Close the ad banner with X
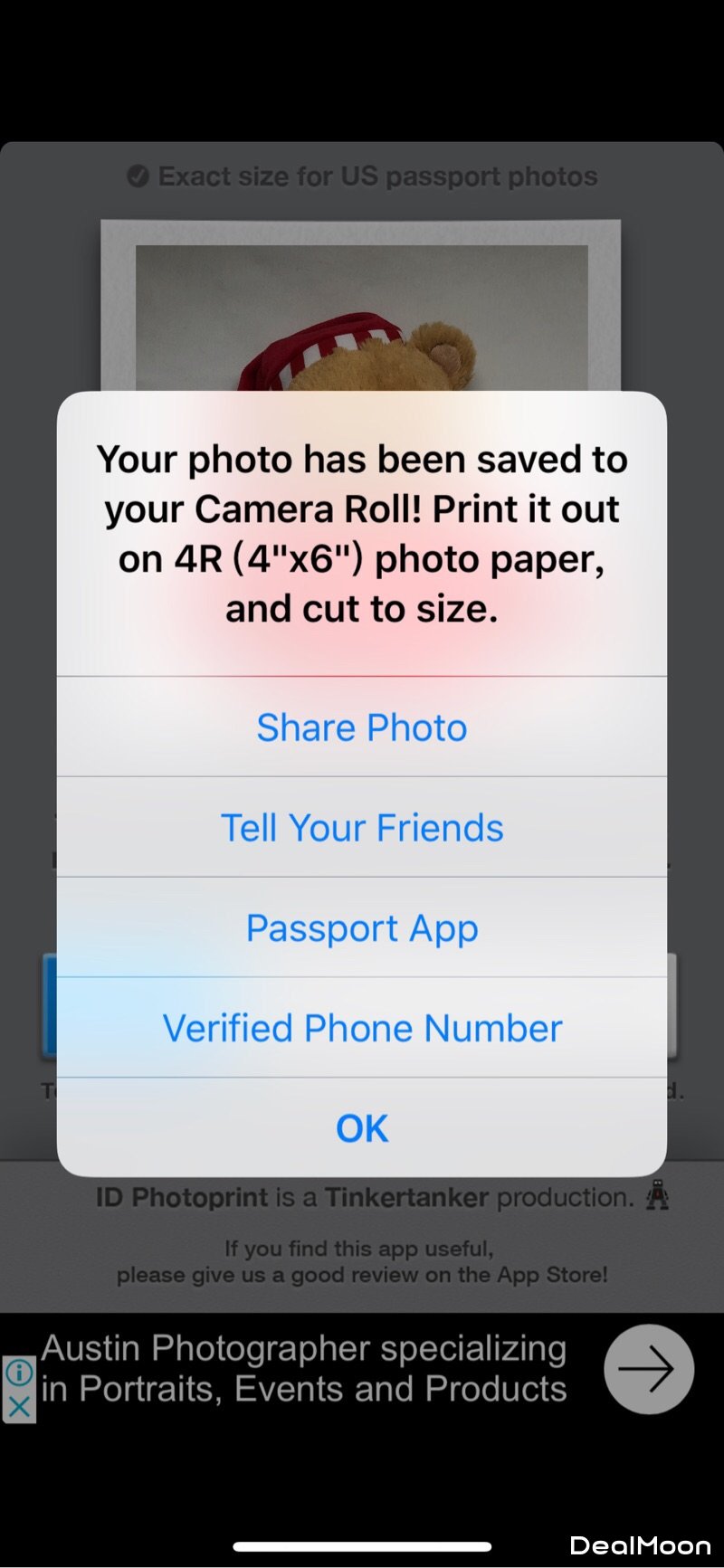Viewport: 724px width, 1568px height. pyautogui.click(x=19, y=1407)
